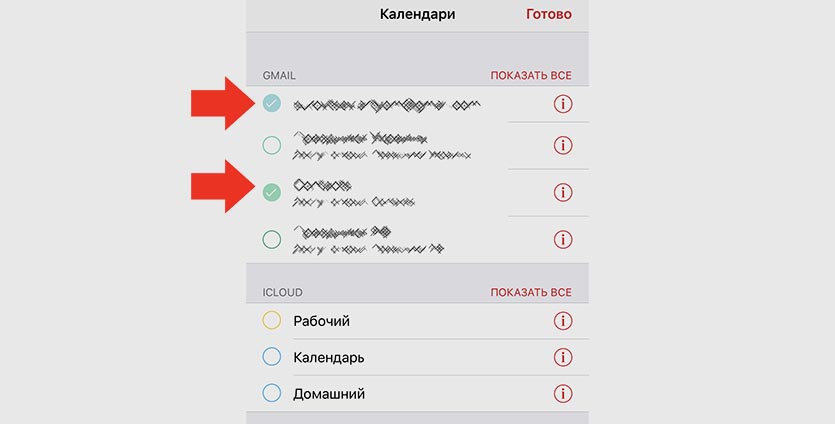Tap Показать все in the iCloud section
The height and width of the screenshot is (424, 835).
click(530, 292)
